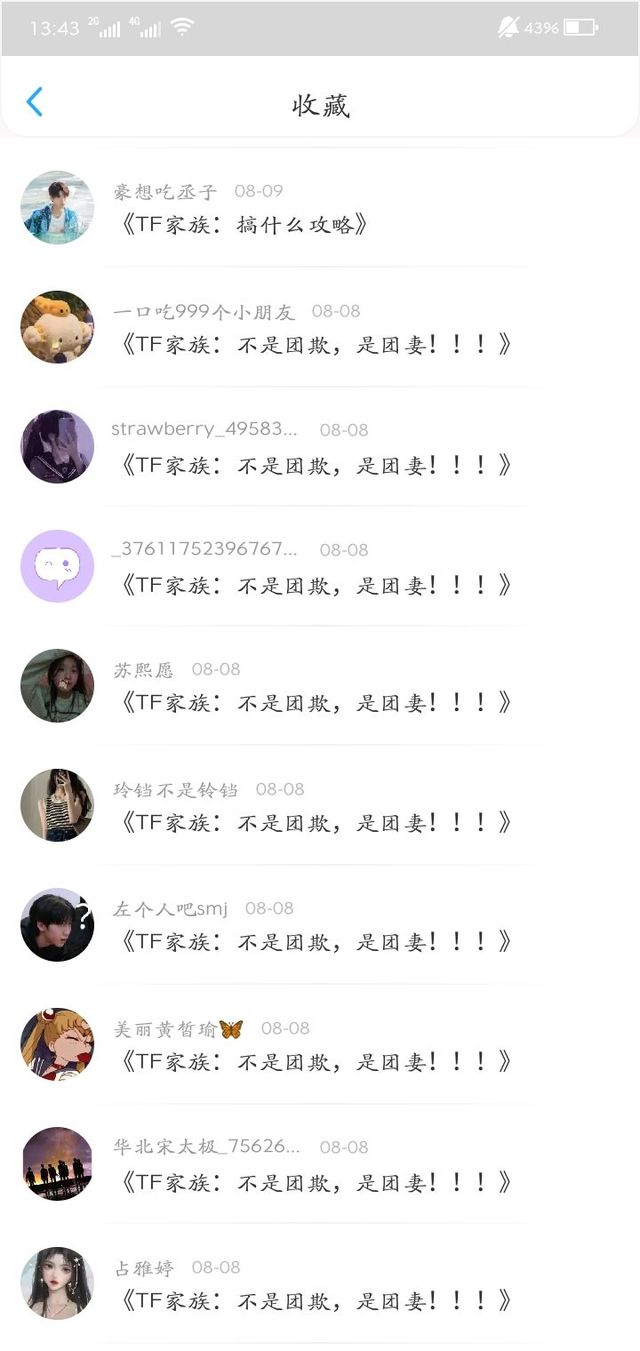The image size is (640, 1351).
Task: Open the favorite from 玲铛不是铃铛
Action: pyautogui.click(x=316, y=823)
